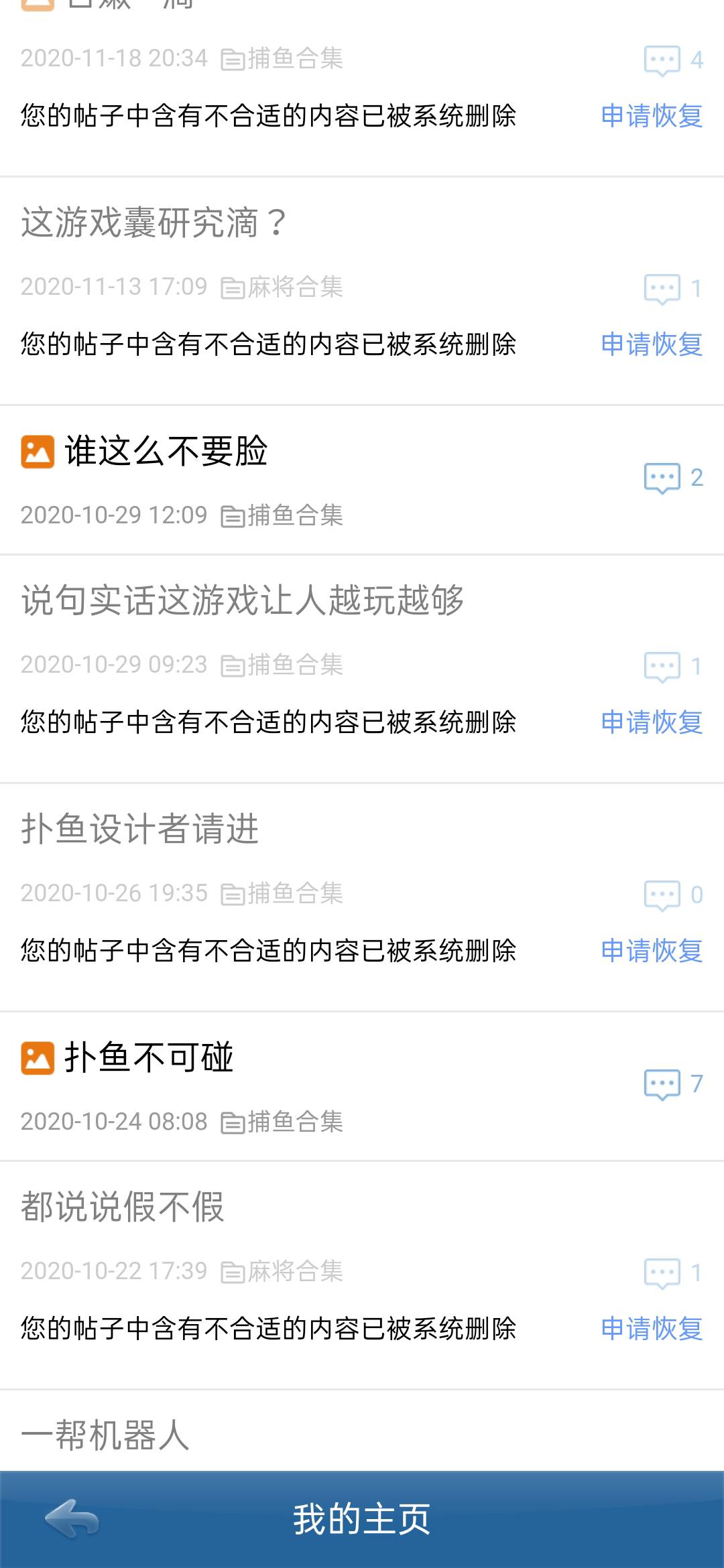Viewport: 724px width, 1568px height.
Task: Open comments icon showing 7 on 扑鱼不可碰
Action: (x=664, y=1084)
